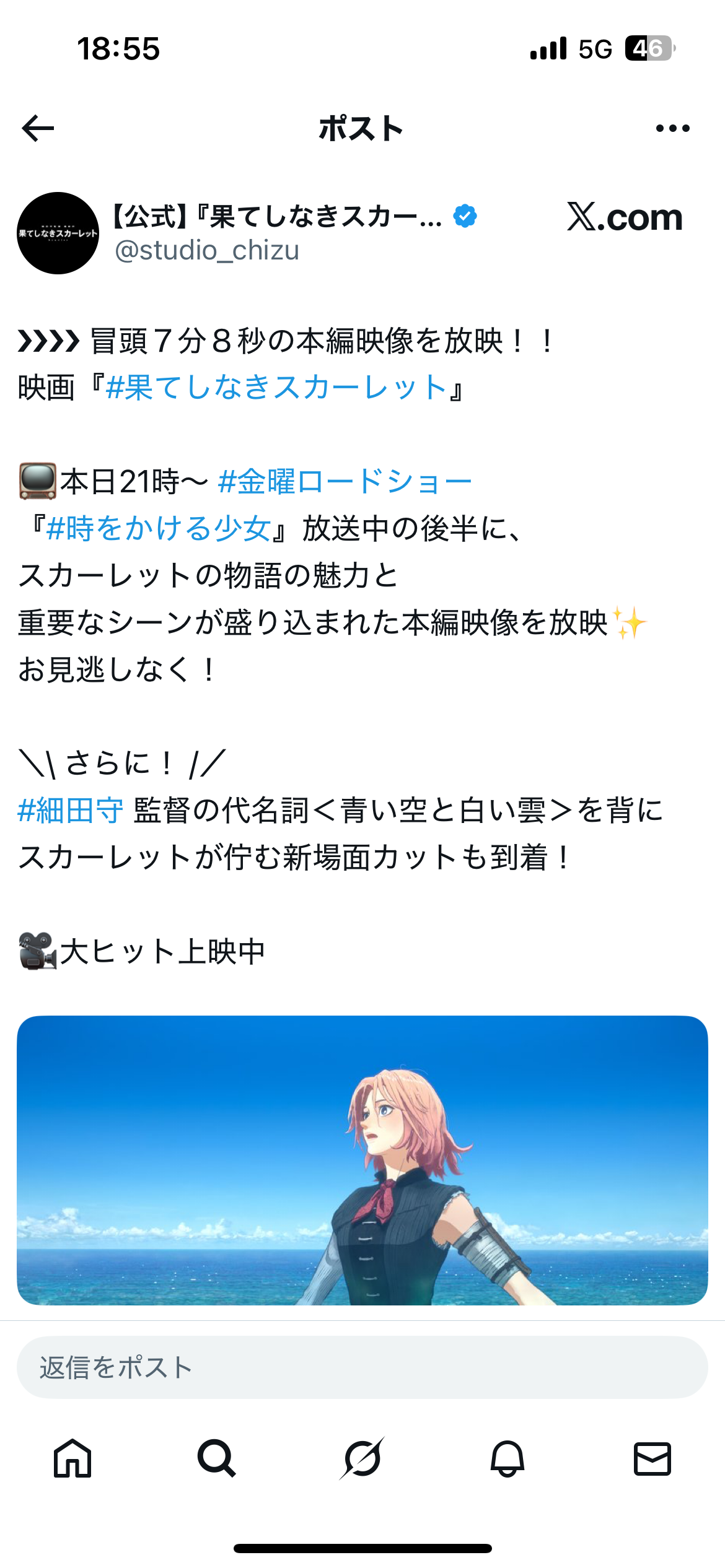The height and width of the screenshot is (1568, 725).
Task: Open the notifications bell tab
Action: tap(507, 1458)
